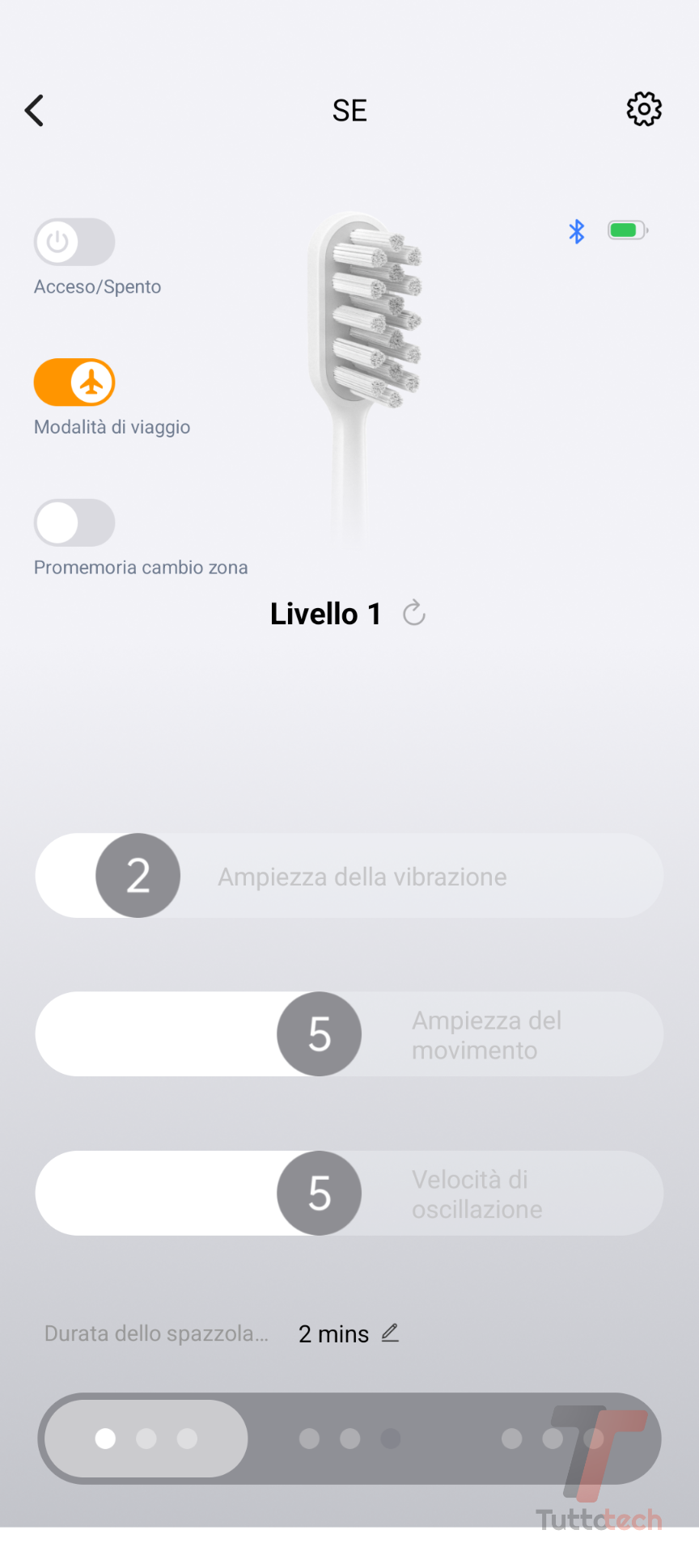Tap the reset icon next to Livello 1
This screenshot has height=1568, width=699.
(414, 614)
